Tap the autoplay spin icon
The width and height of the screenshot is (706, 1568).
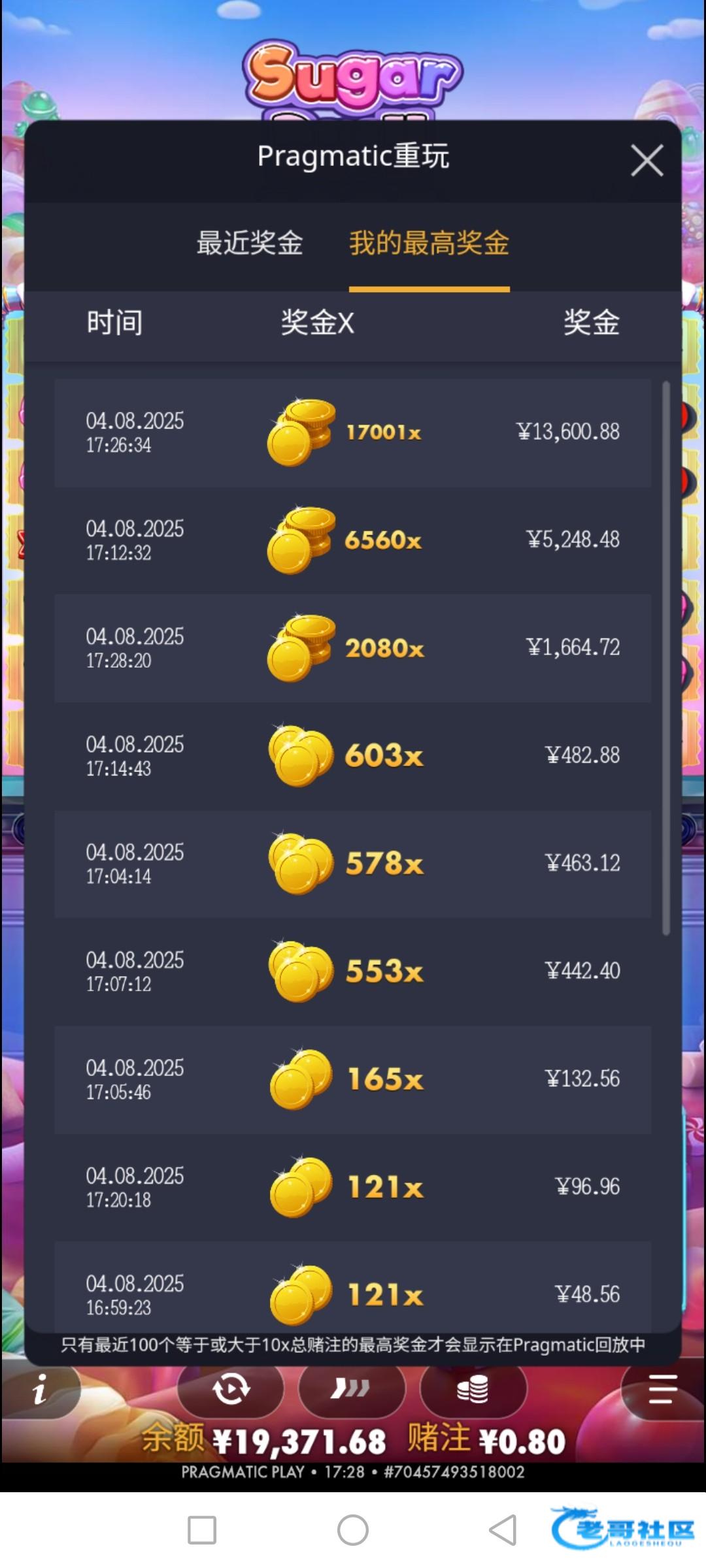[231, 1388]
